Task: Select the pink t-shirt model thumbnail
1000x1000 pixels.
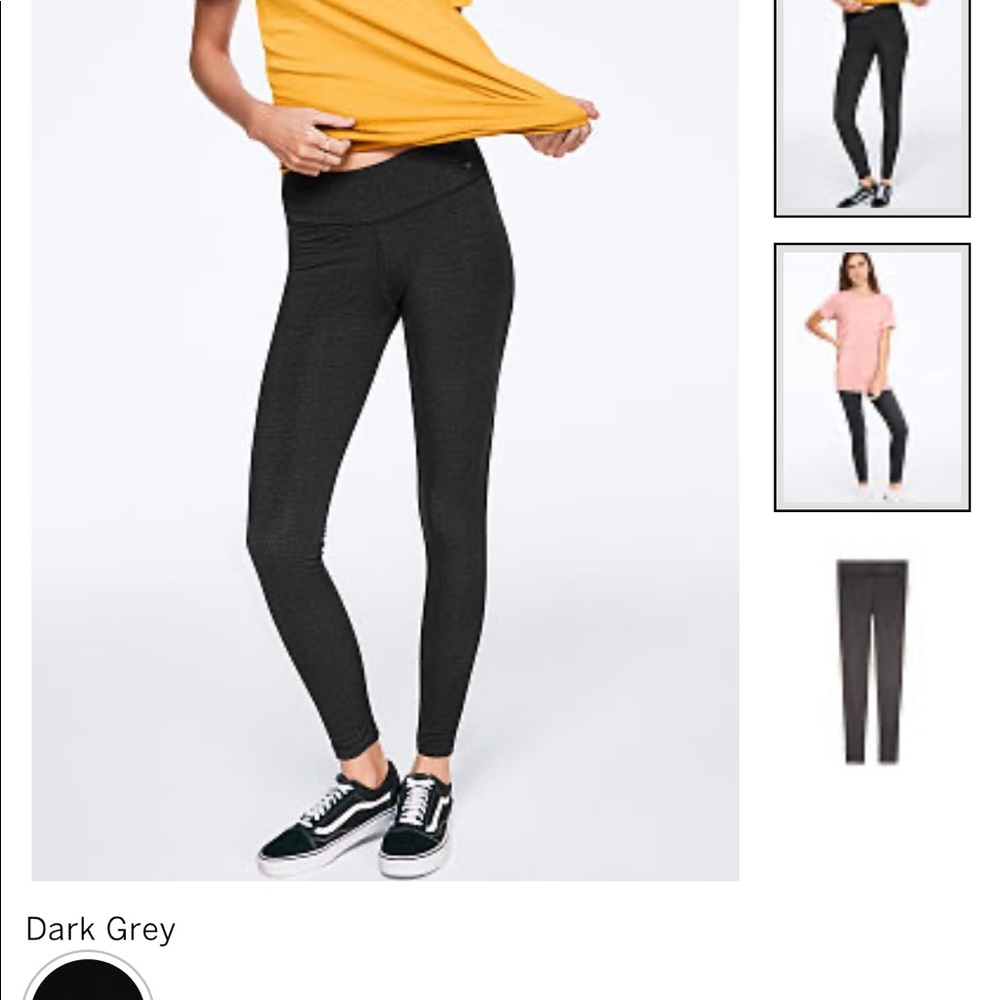Action: pos(872,377)
